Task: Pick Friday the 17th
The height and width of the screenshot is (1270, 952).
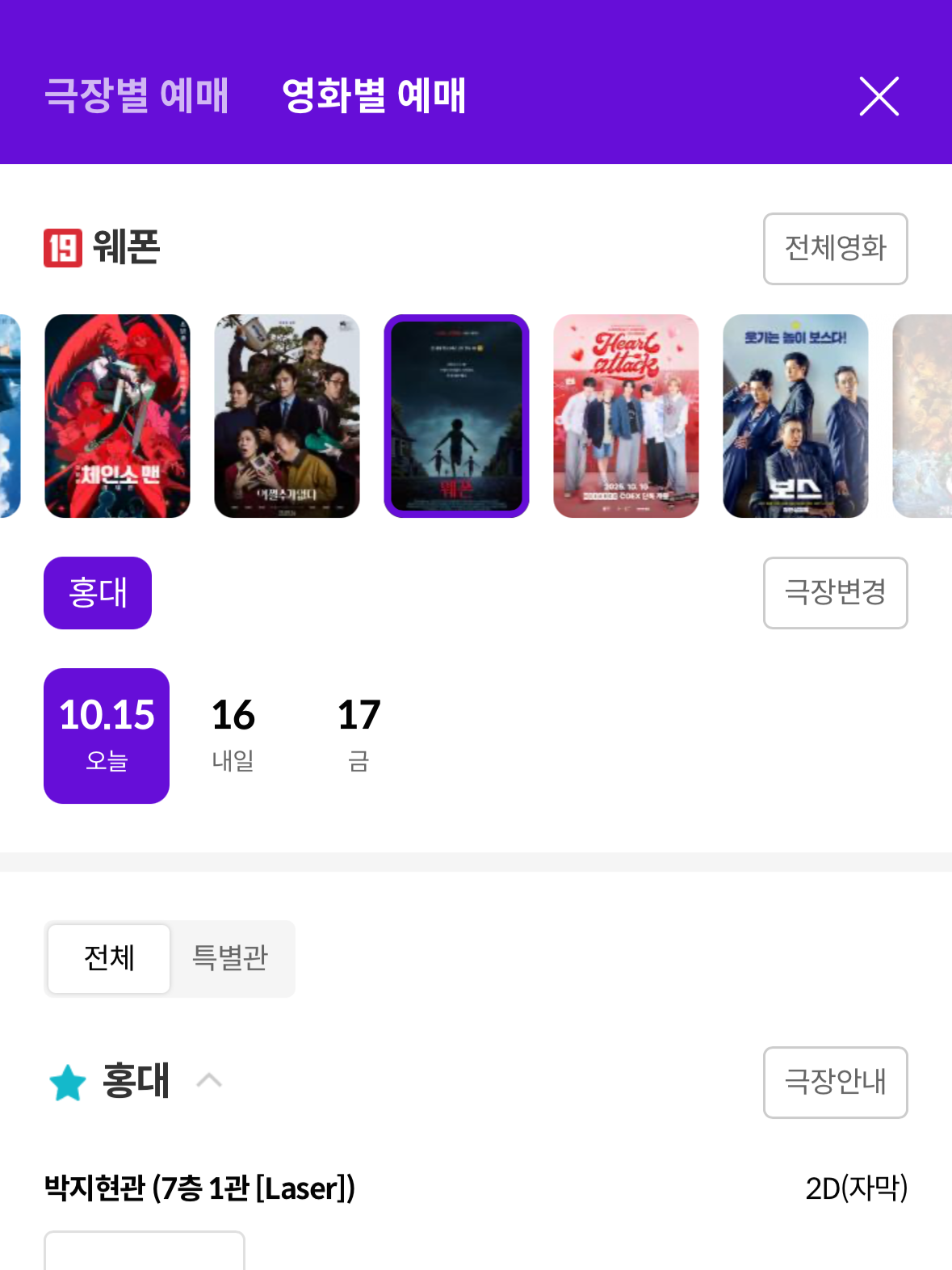Action: pos(359,735)
